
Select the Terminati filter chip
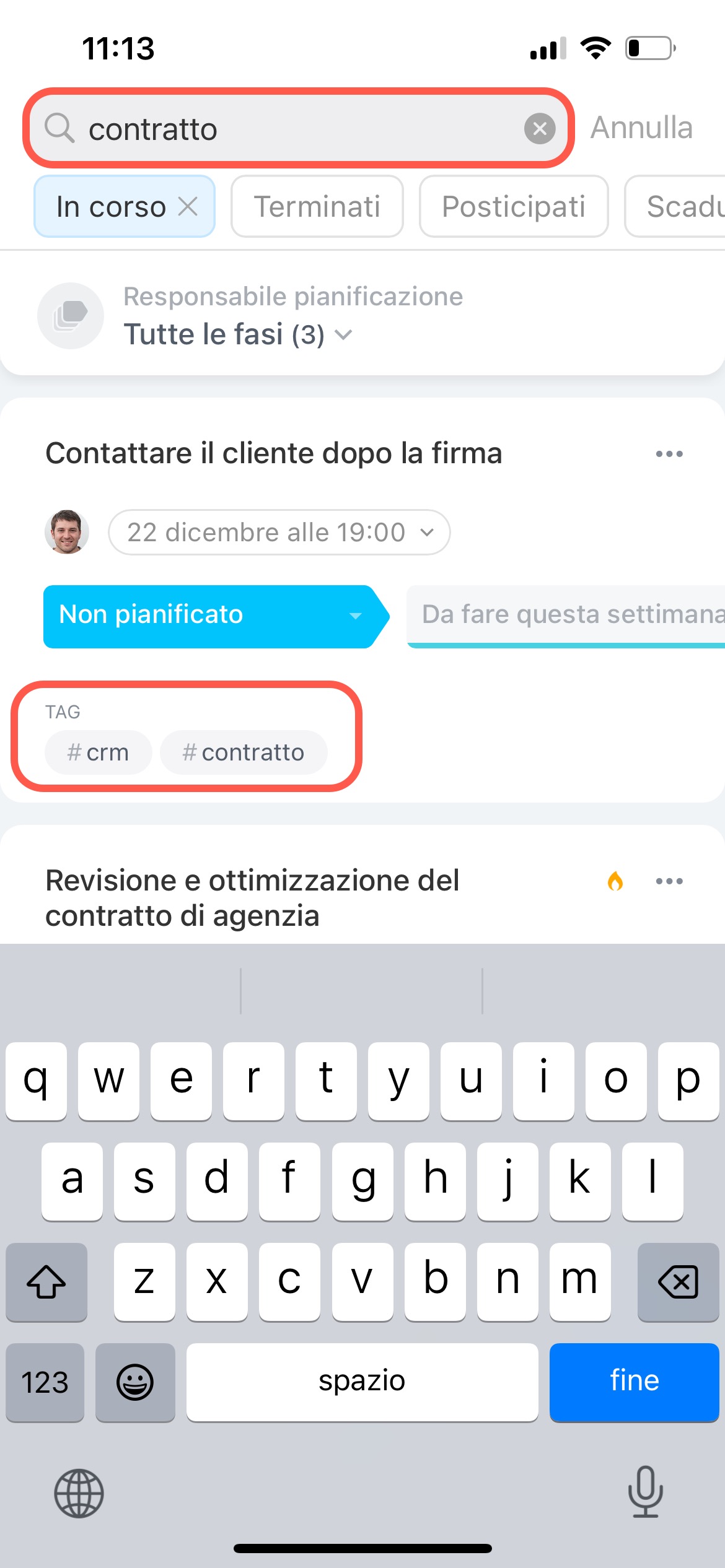coord(317,206)
